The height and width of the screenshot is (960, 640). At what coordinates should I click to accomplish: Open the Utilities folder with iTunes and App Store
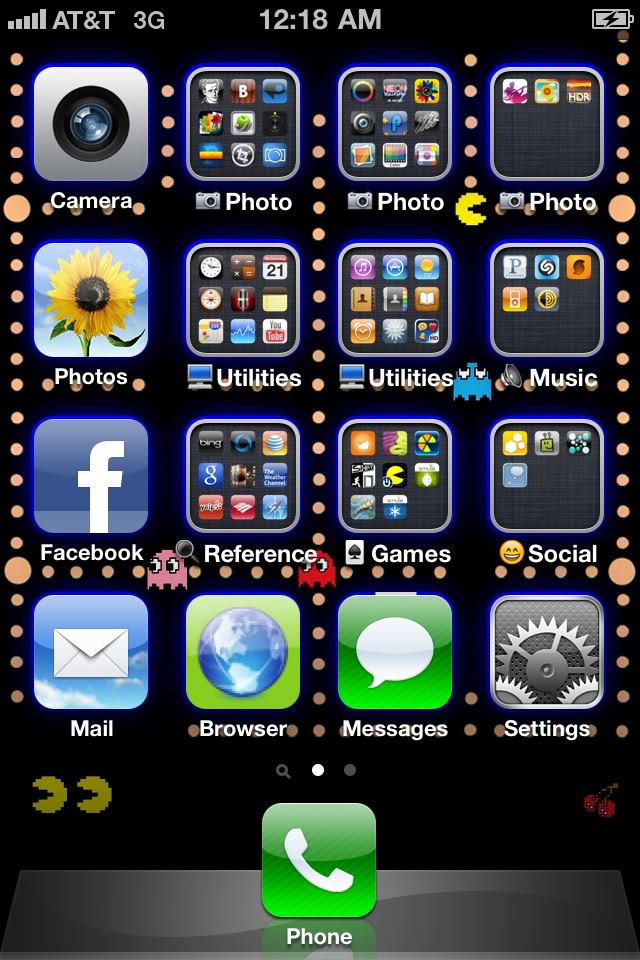(x=395, y=300)
